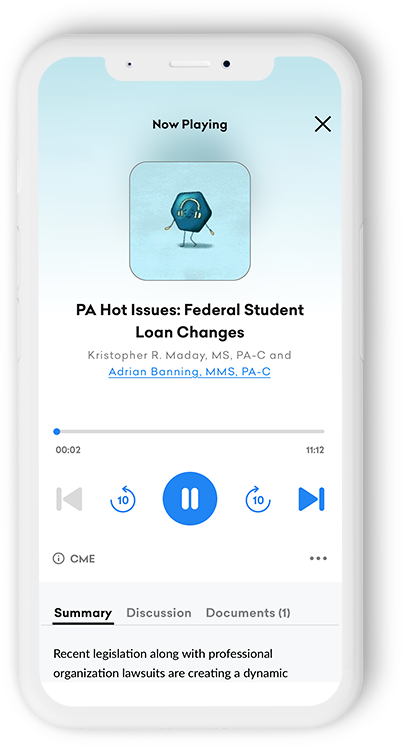
Task: Tap the playback progress bar
Action: click(x=190, y=432)
